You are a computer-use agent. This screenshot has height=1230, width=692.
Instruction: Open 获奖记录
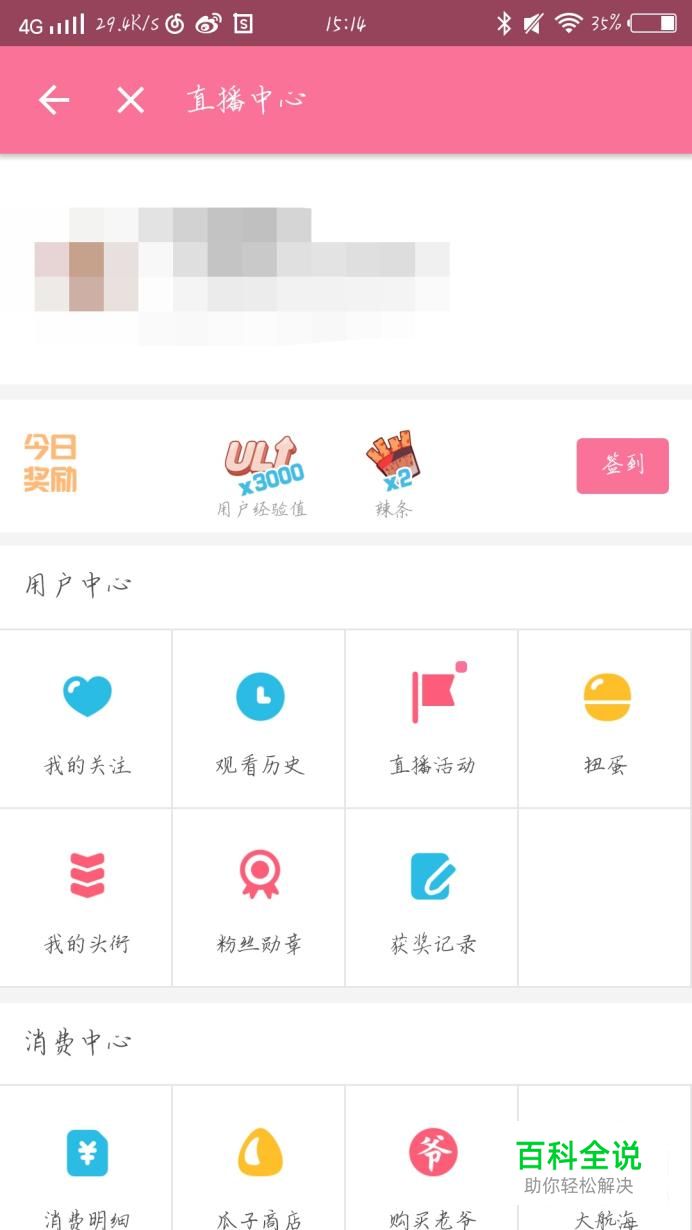pyautogui.click(x=432, y=898)
